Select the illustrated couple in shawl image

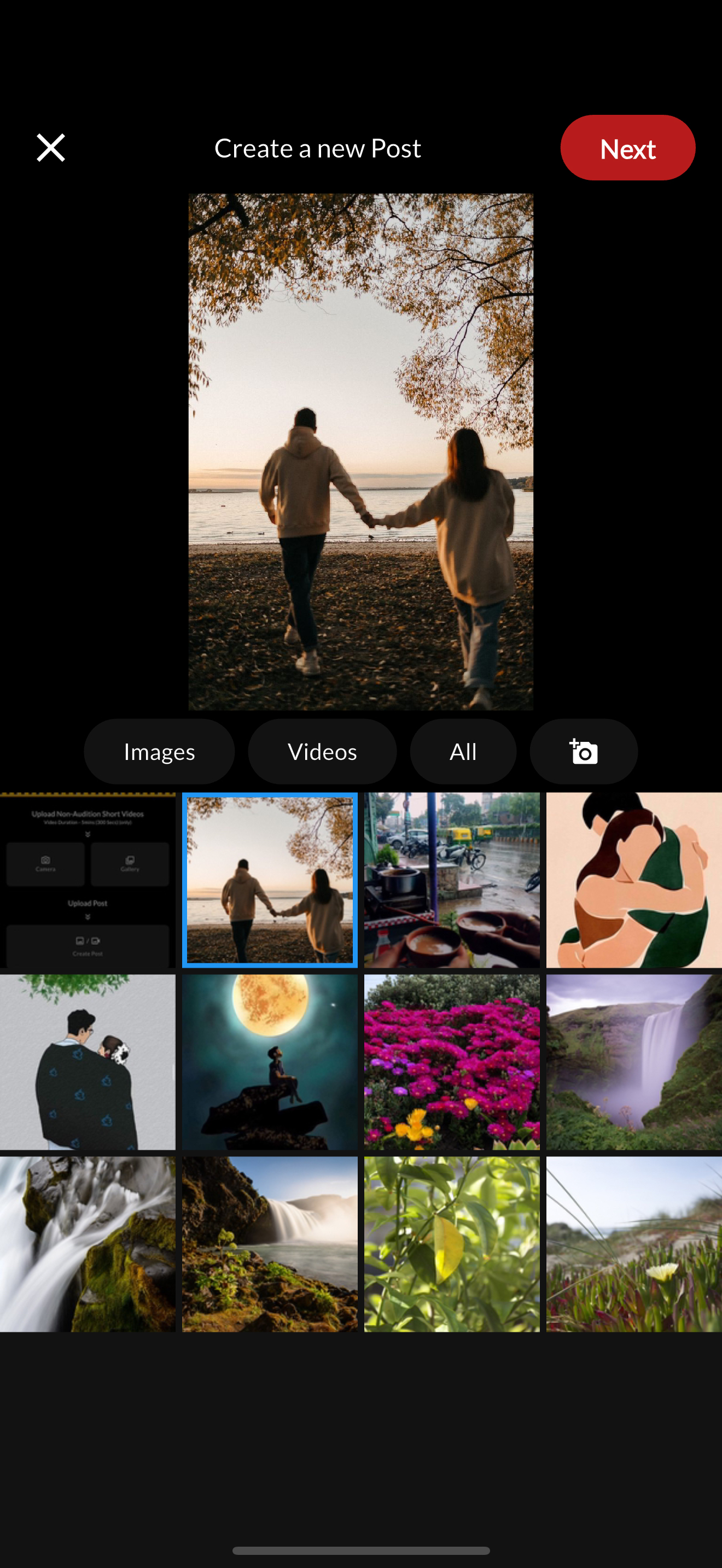(88, 1062)
